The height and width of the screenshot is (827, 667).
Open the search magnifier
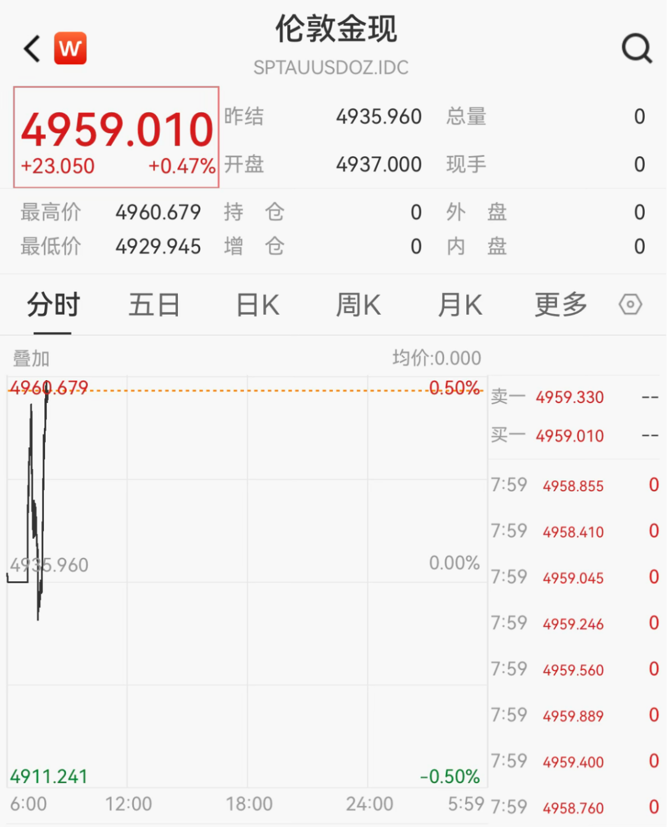(x=636, y=48)
